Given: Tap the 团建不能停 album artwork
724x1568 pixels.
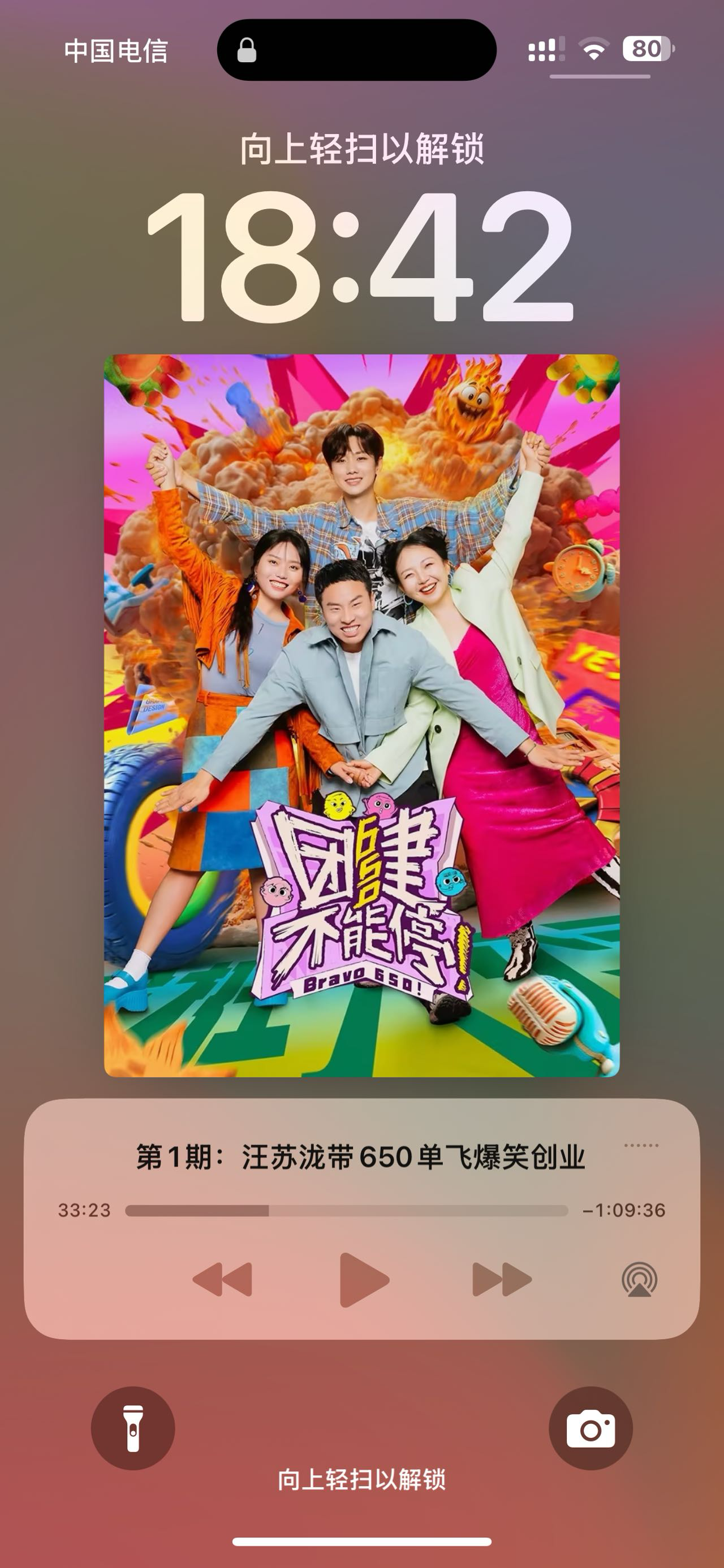Looking at the screenshot, I should coord(361,715).
